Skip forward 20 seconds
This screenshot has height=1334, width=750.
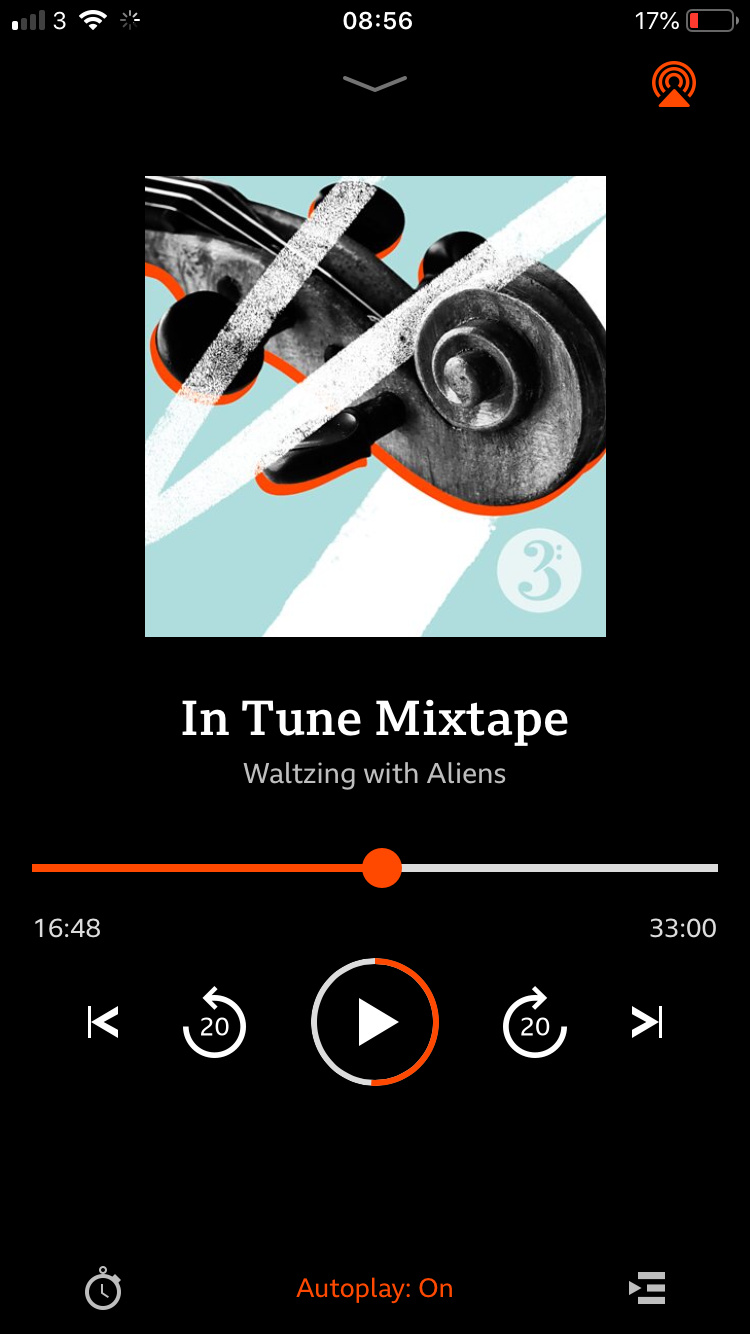point(535,1022)
